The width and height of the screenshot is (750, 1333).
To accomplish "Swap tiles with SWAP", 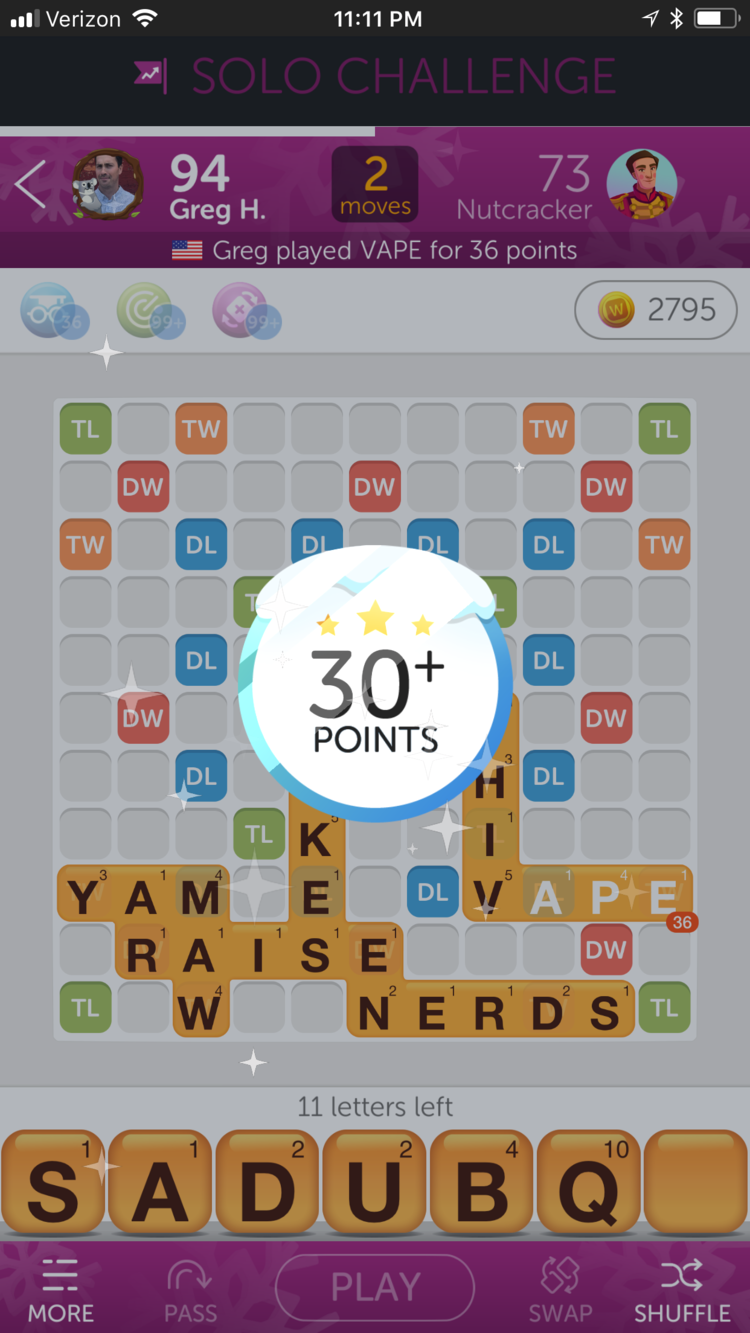I will [x=560, y=1291].
